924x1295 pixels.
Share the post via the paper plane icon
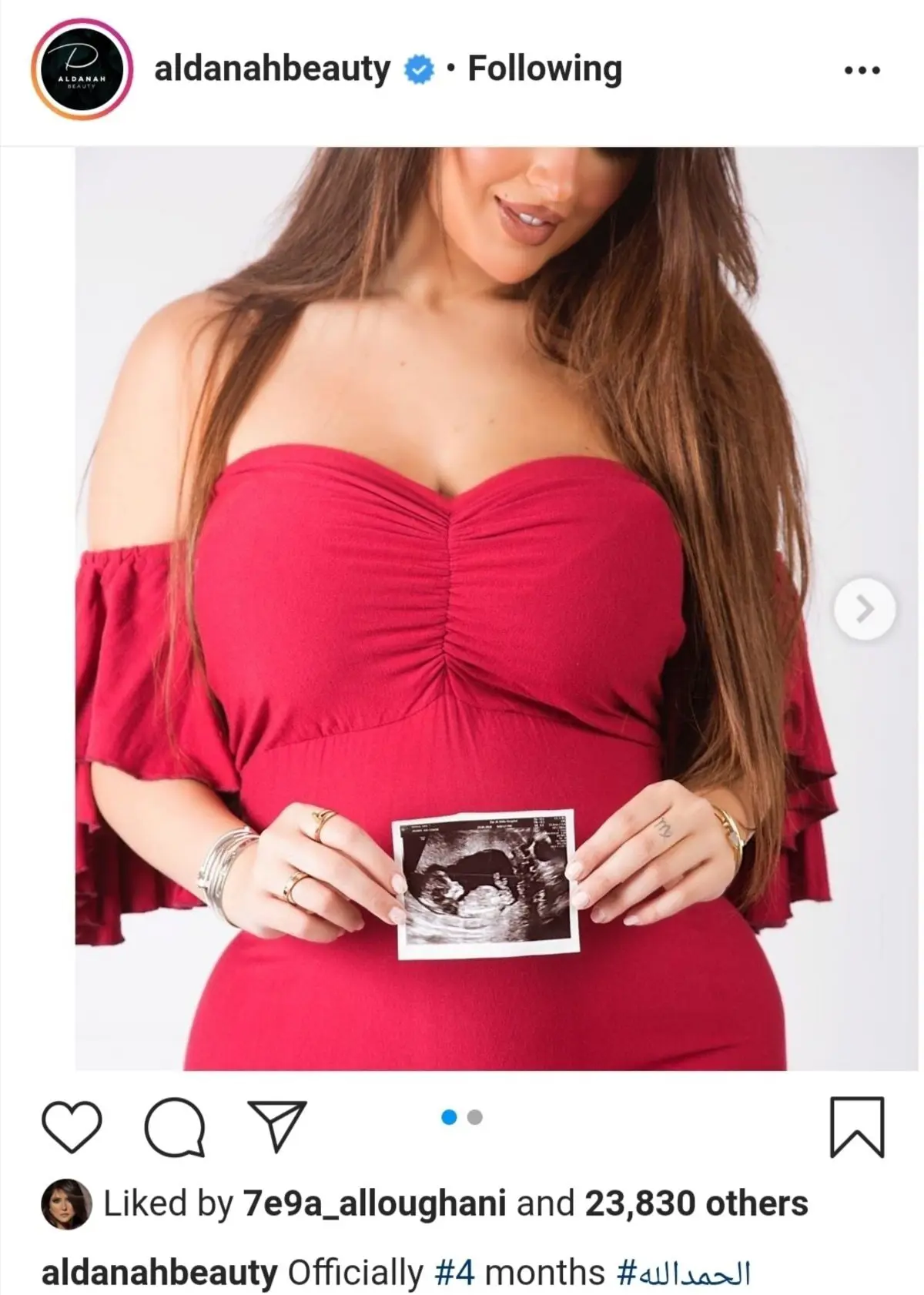pos(276,1126)
